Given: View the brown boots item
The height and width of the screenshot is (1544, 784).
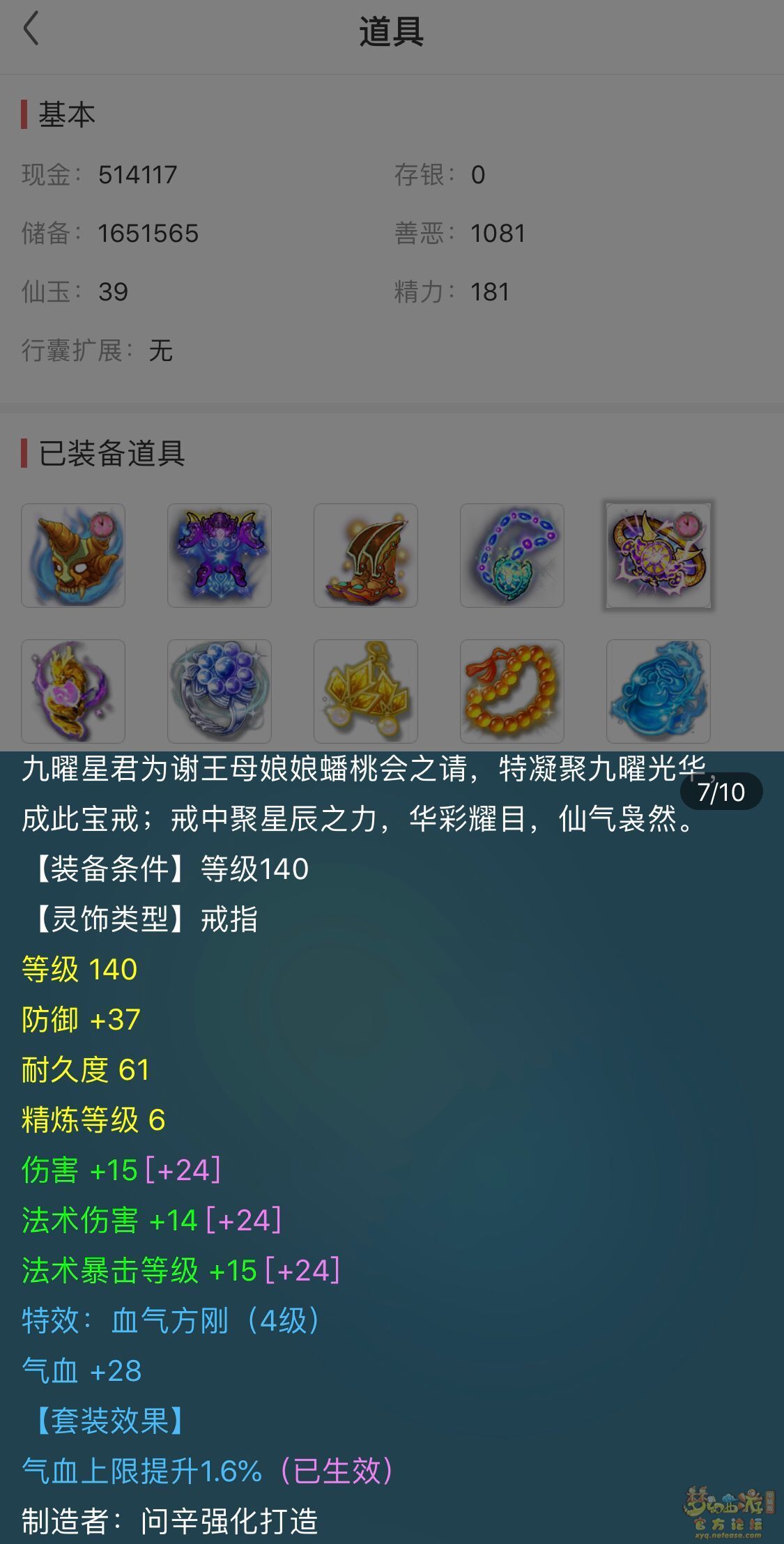Looking at the screenshot, I should pos(366,556).
